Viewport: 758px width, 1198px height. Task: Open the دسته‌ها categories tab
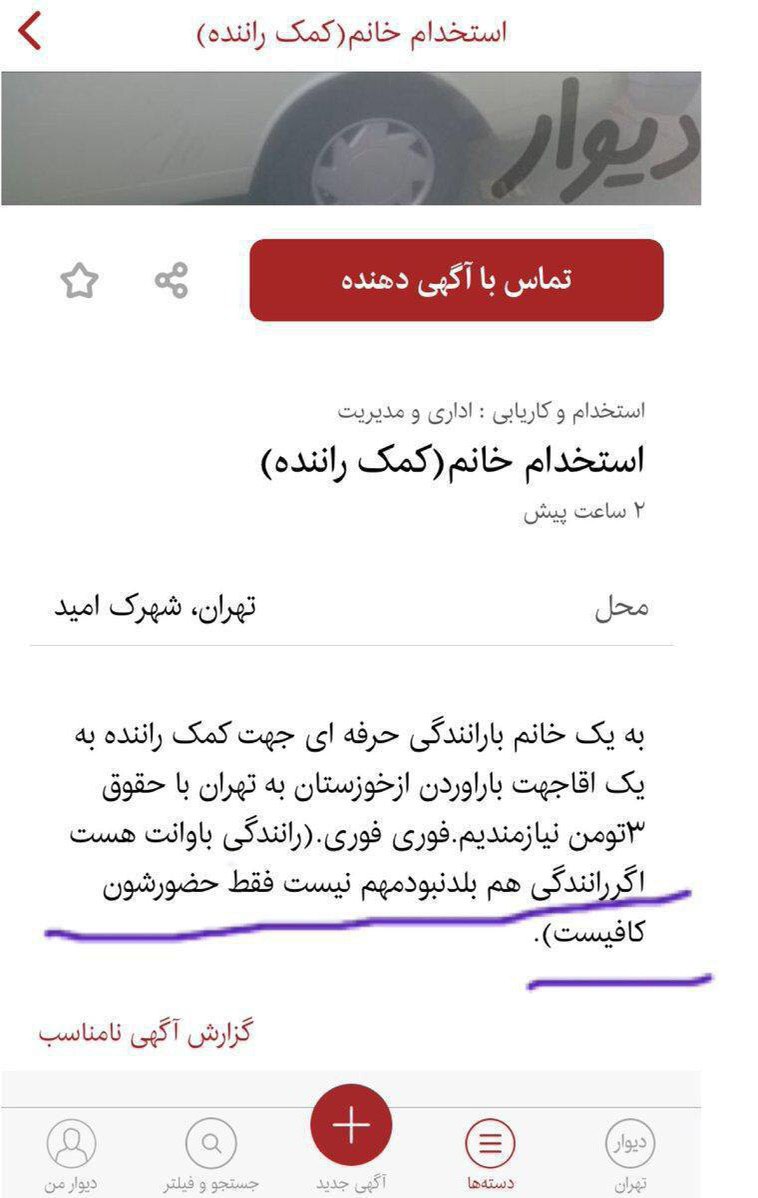[490, 1153]
